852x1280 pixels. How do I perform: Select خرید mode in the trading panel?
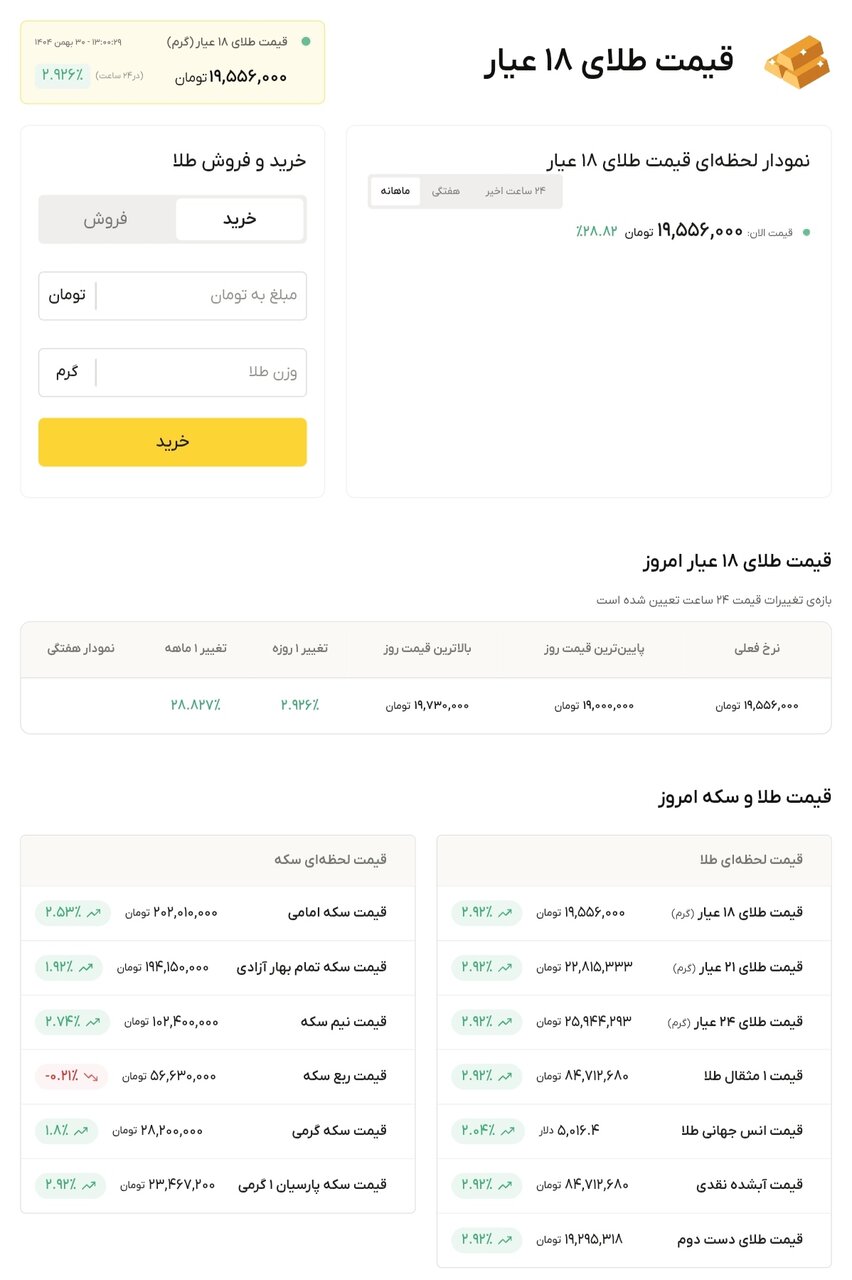[238, 220]
